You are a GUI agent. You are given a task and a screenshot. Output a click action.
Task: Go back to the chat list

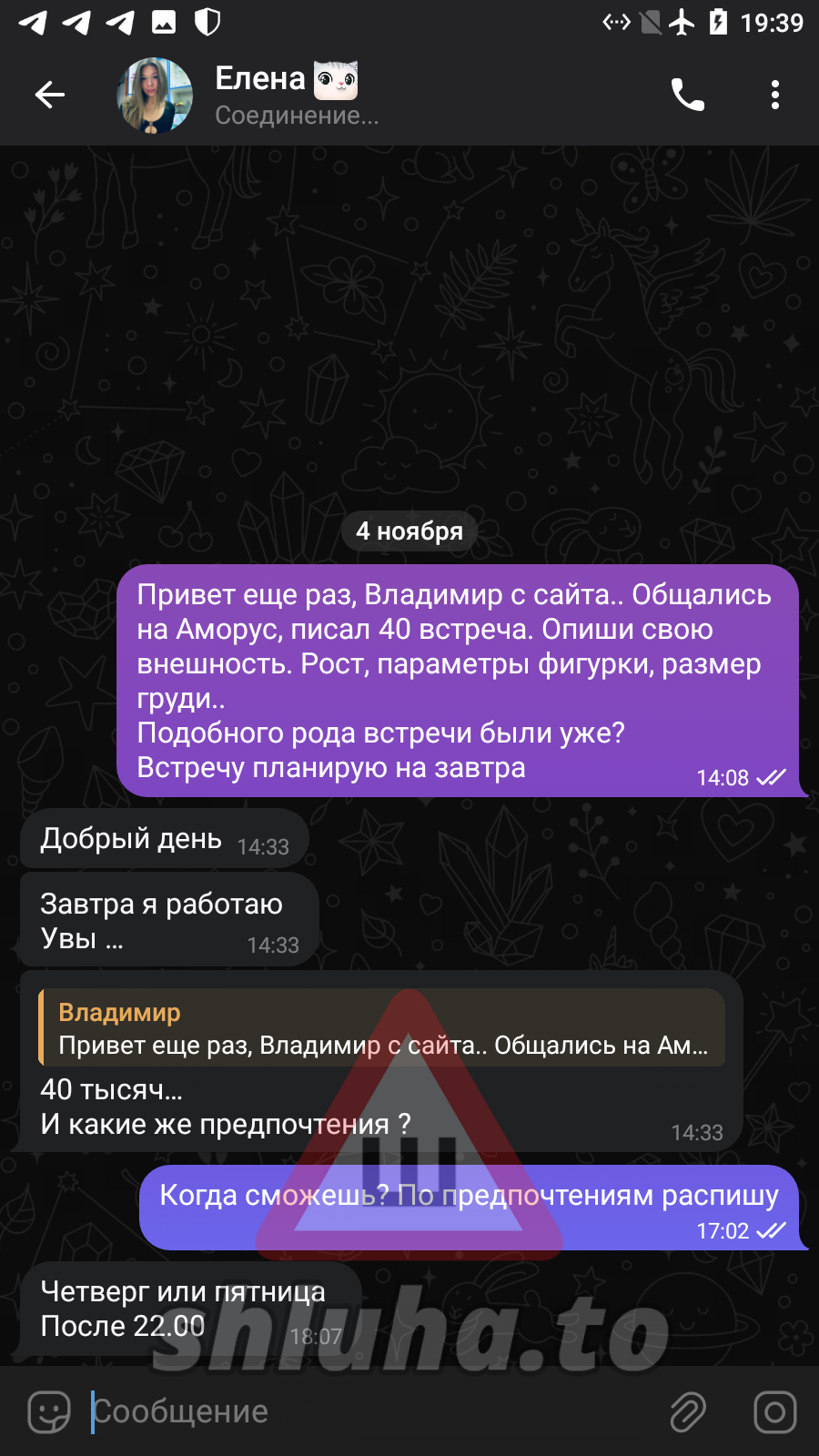(x=49, y=95)
